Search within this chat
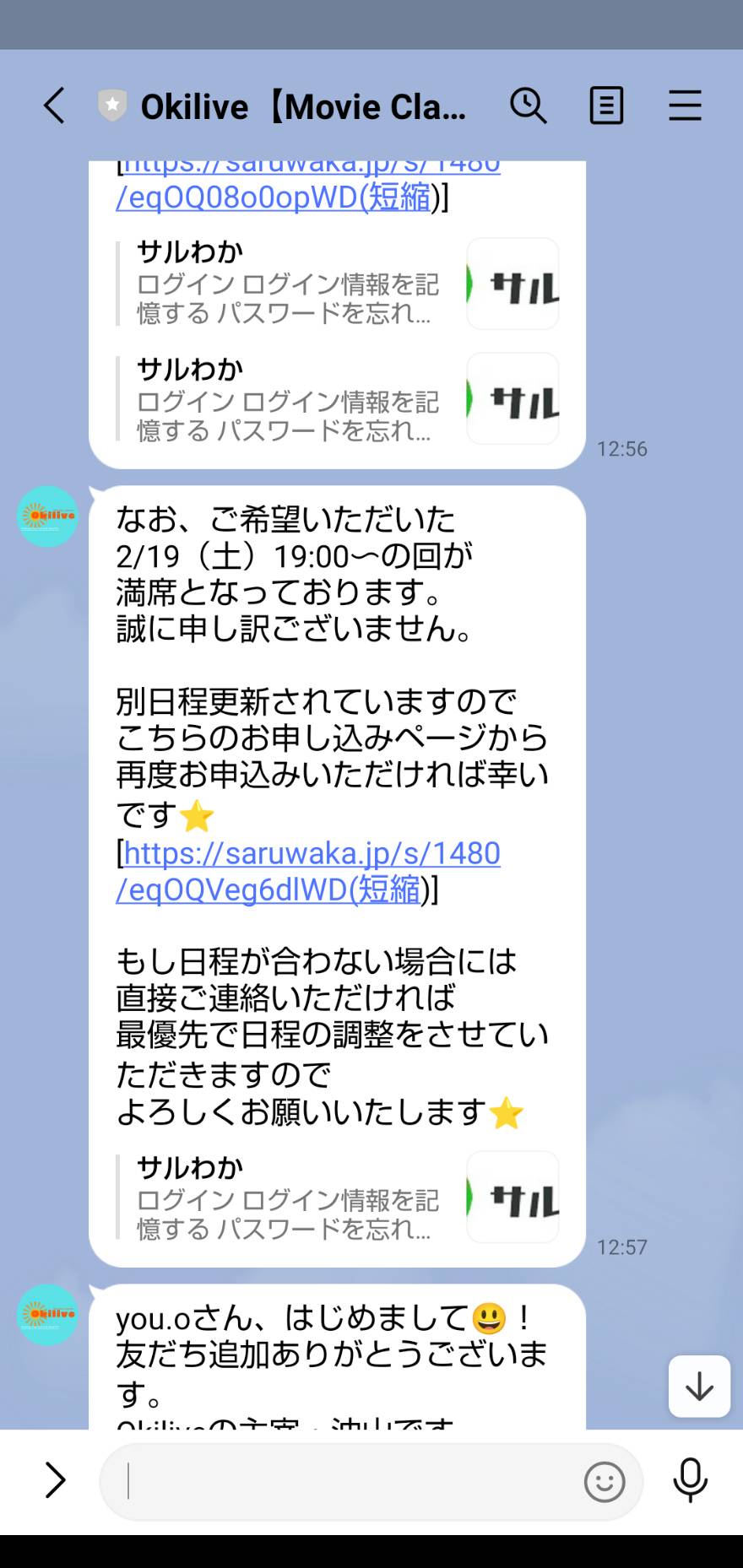 [529, 106]
